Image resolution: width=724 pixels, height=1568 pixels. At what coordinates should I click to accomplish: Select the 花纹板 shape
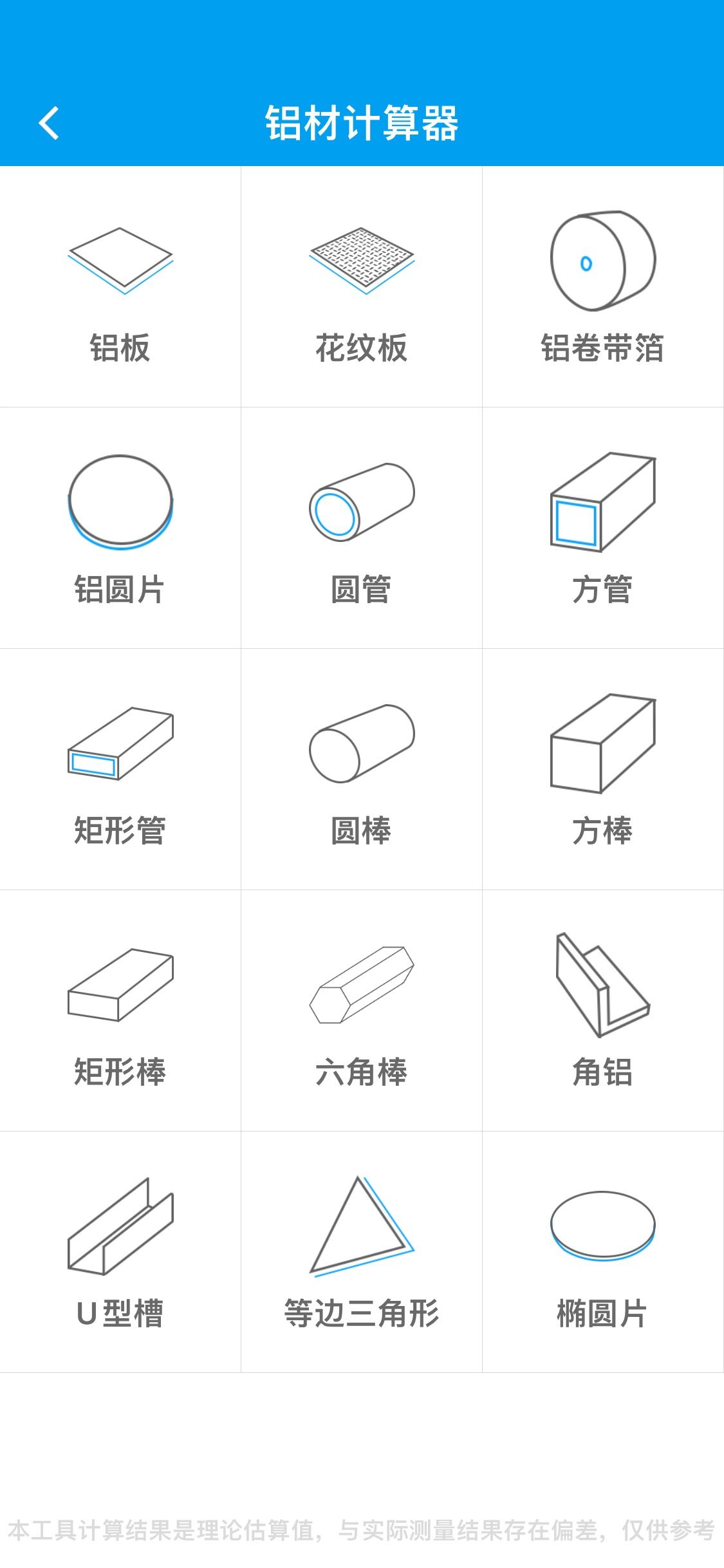coord(362,286)
